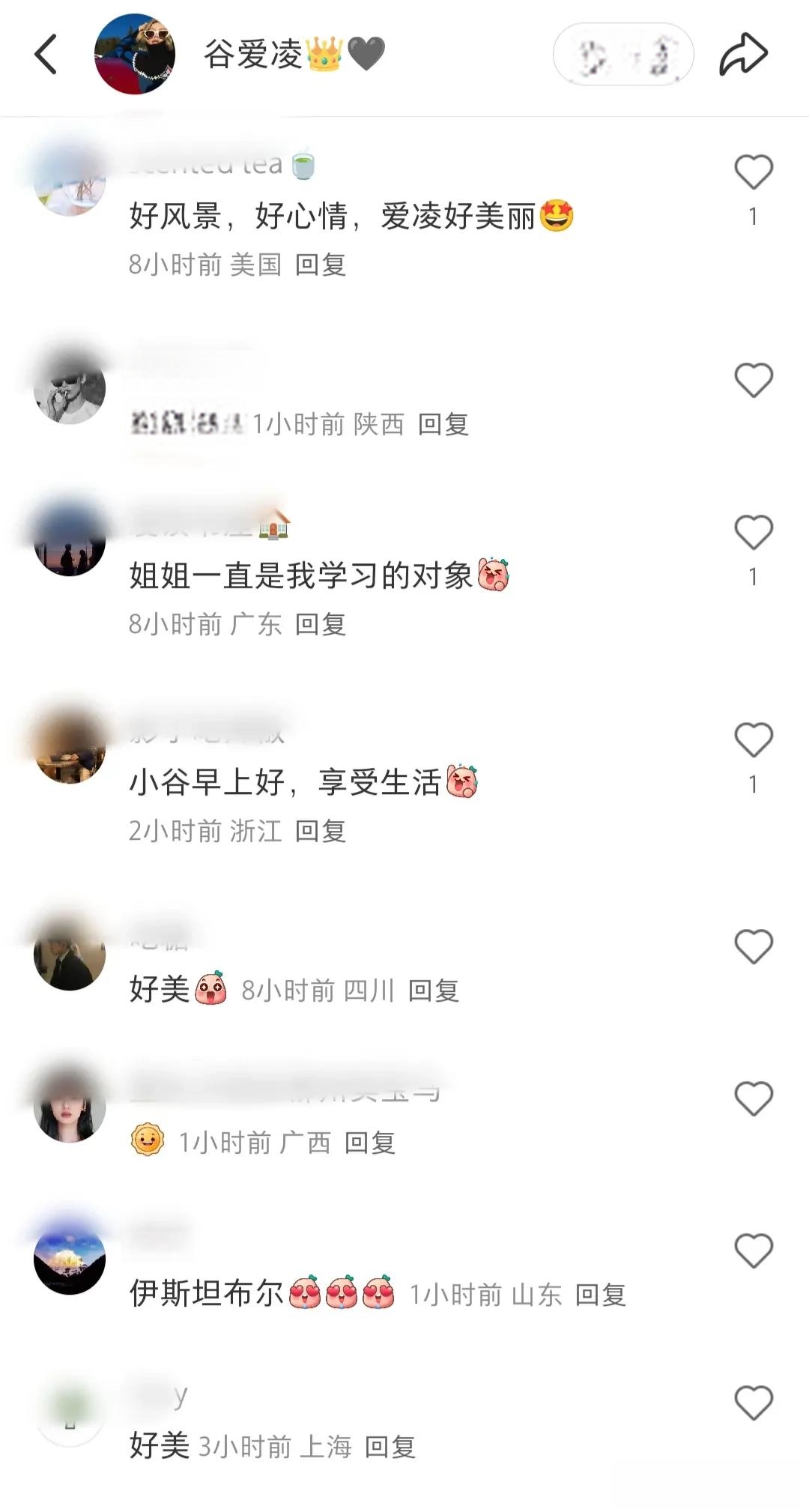Screen dimensions: 809x1512
Task: Like the 伊斯坦布尔 comment
Action: 753,1251
